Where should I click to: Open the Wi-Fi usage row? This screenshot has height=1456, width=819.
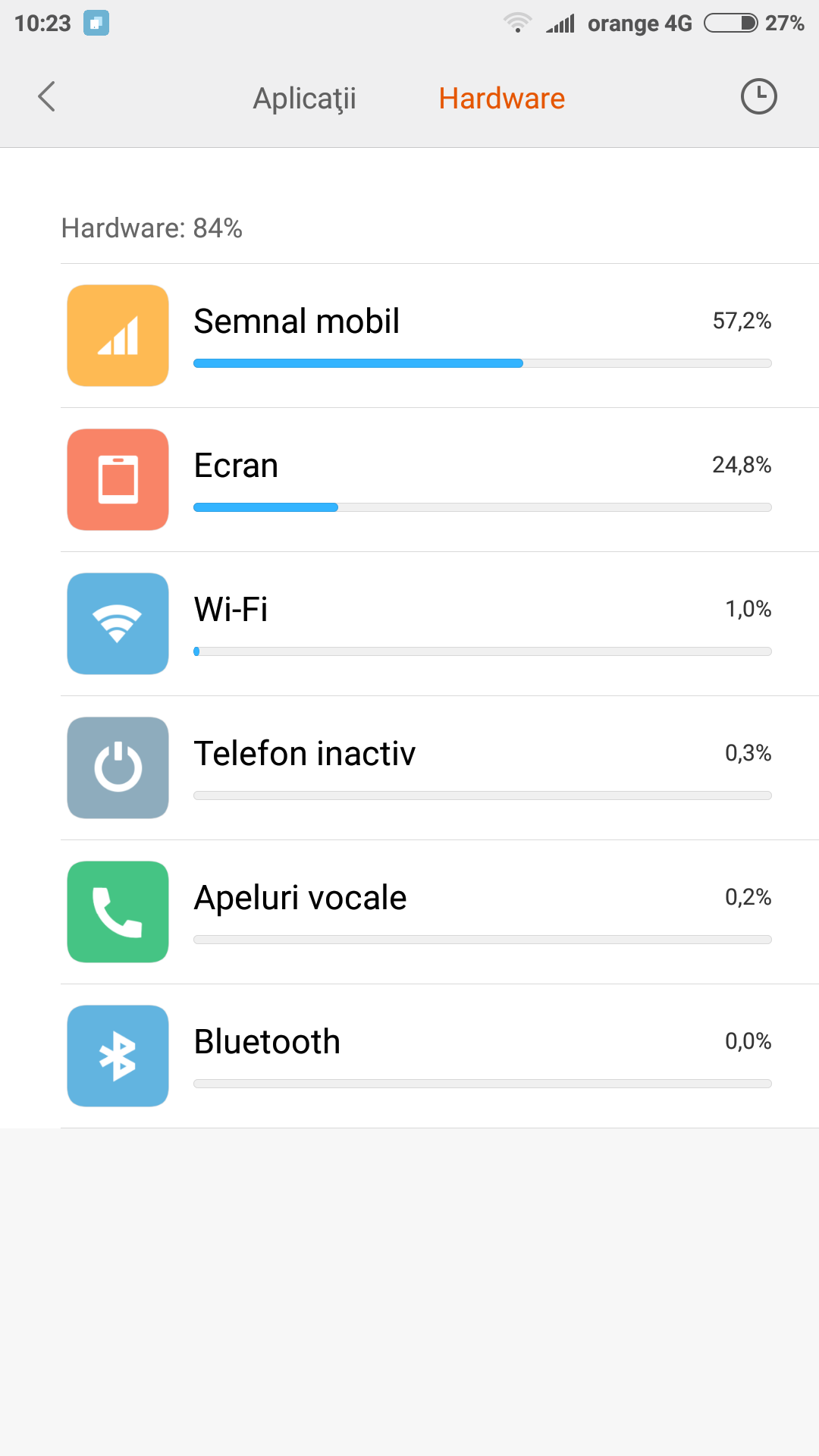point(440,624)
